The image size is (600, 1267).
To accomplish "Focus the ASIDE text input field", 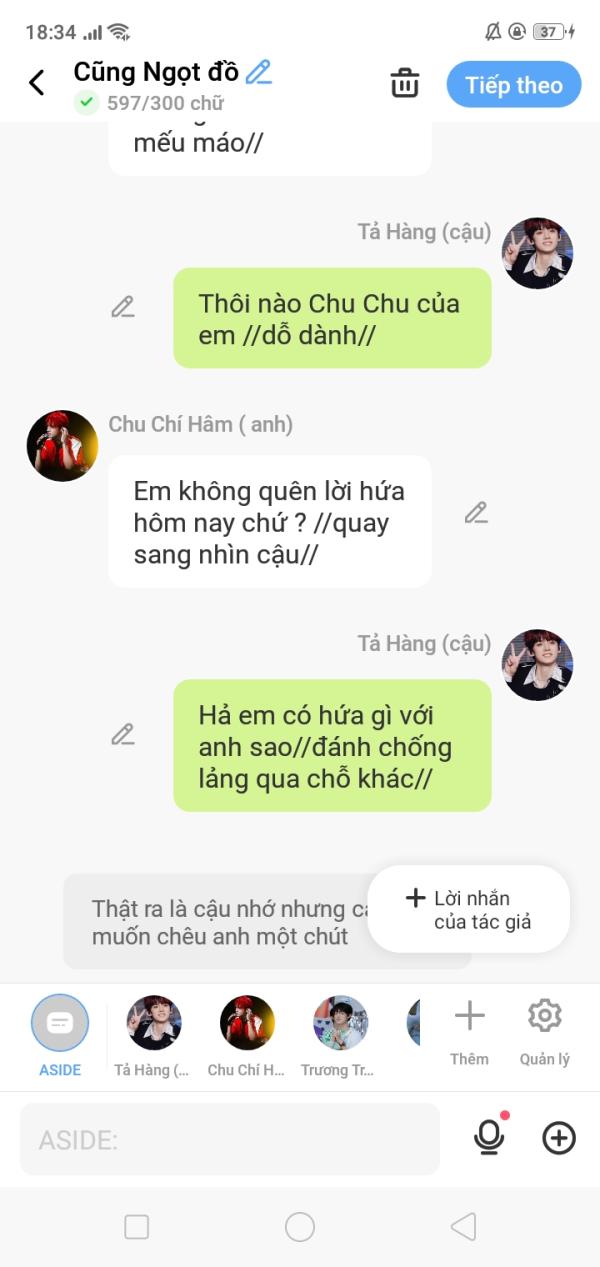I will 230,1139.
